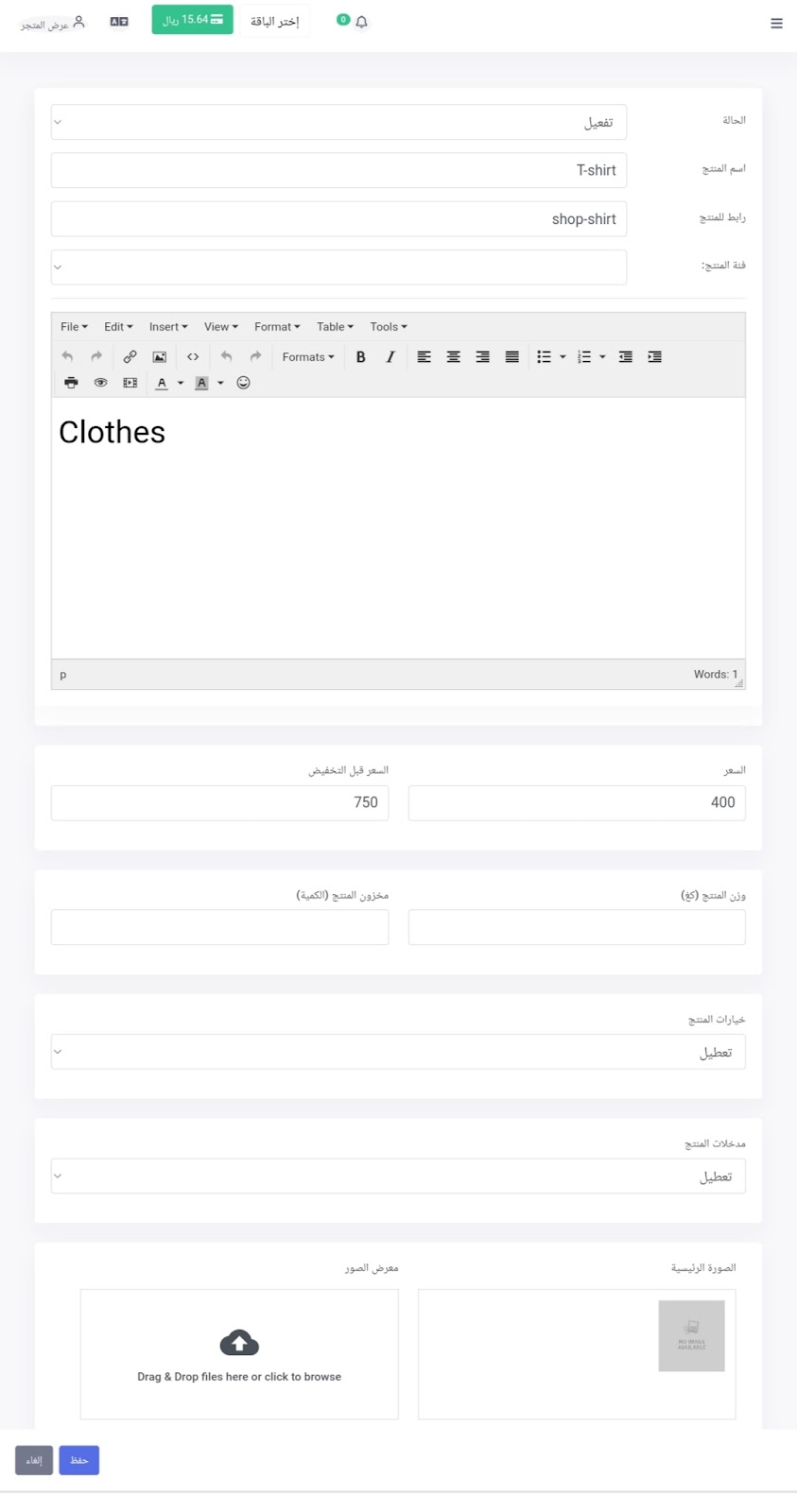Expand the مدخلات المنتج dropdown

pyautogui.click(x=398, y=1177)
